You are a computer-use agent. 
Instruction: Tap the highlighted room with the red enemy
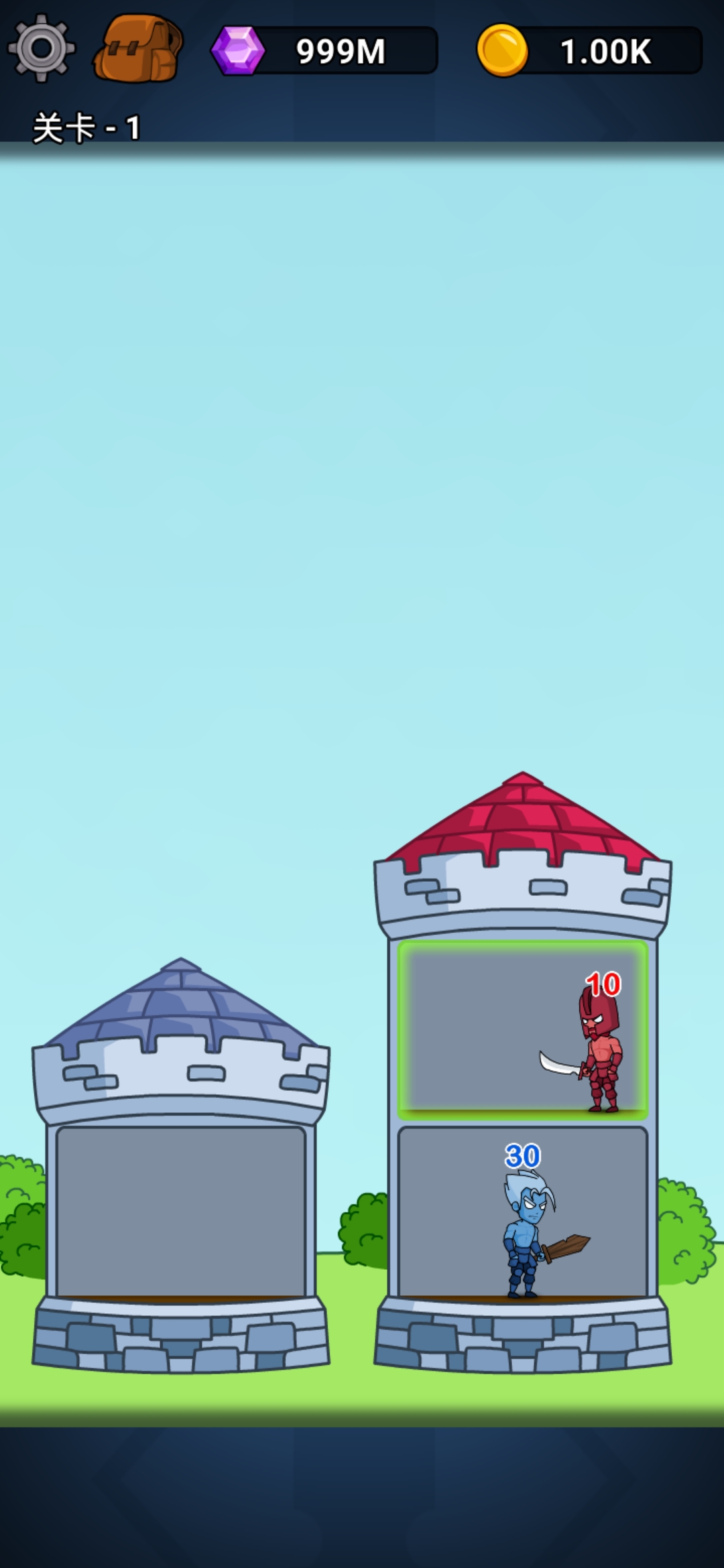522,1030
